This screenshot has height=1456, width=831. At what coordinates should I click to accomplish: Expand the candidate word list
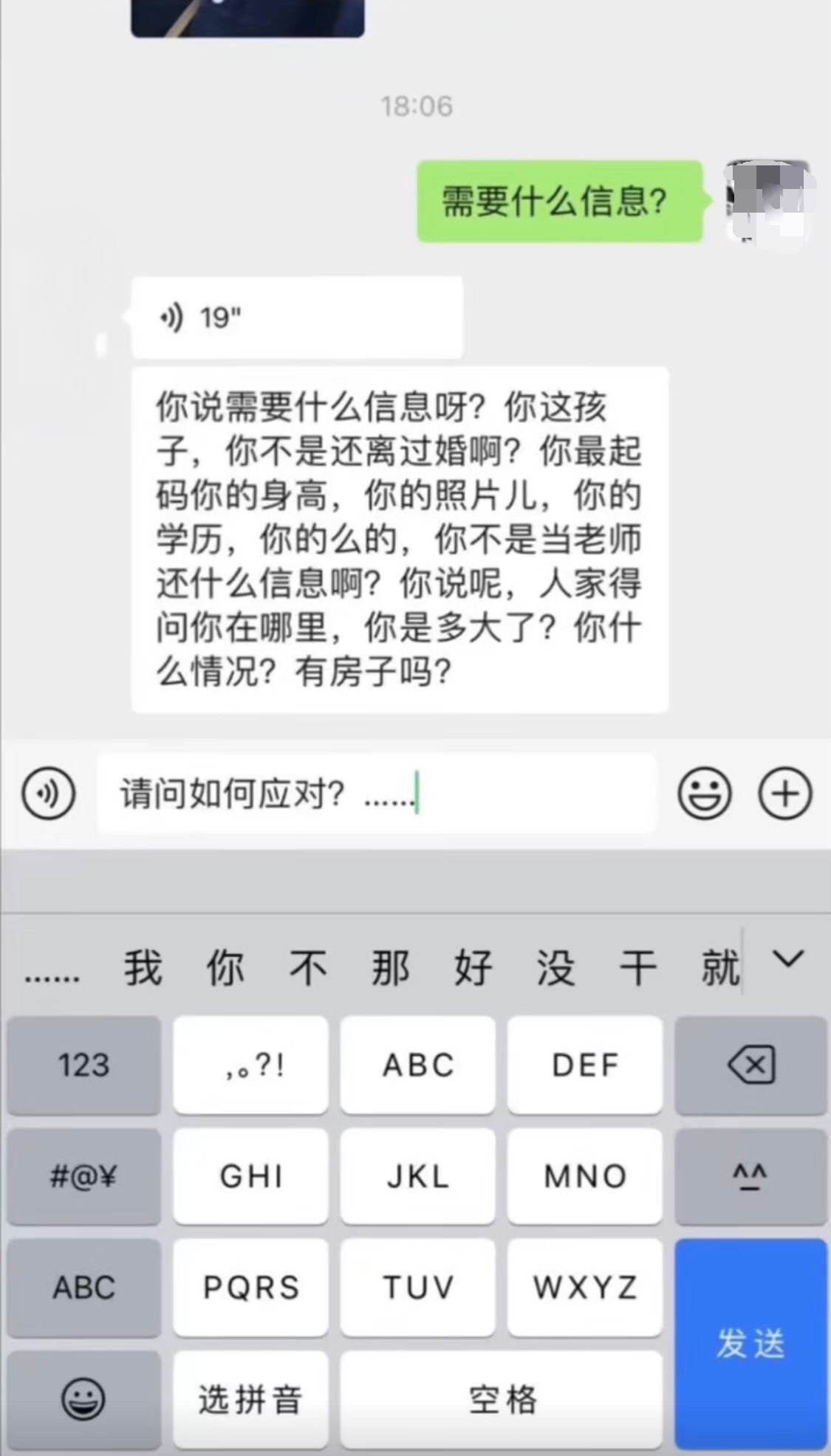click(x=788, y=960)
